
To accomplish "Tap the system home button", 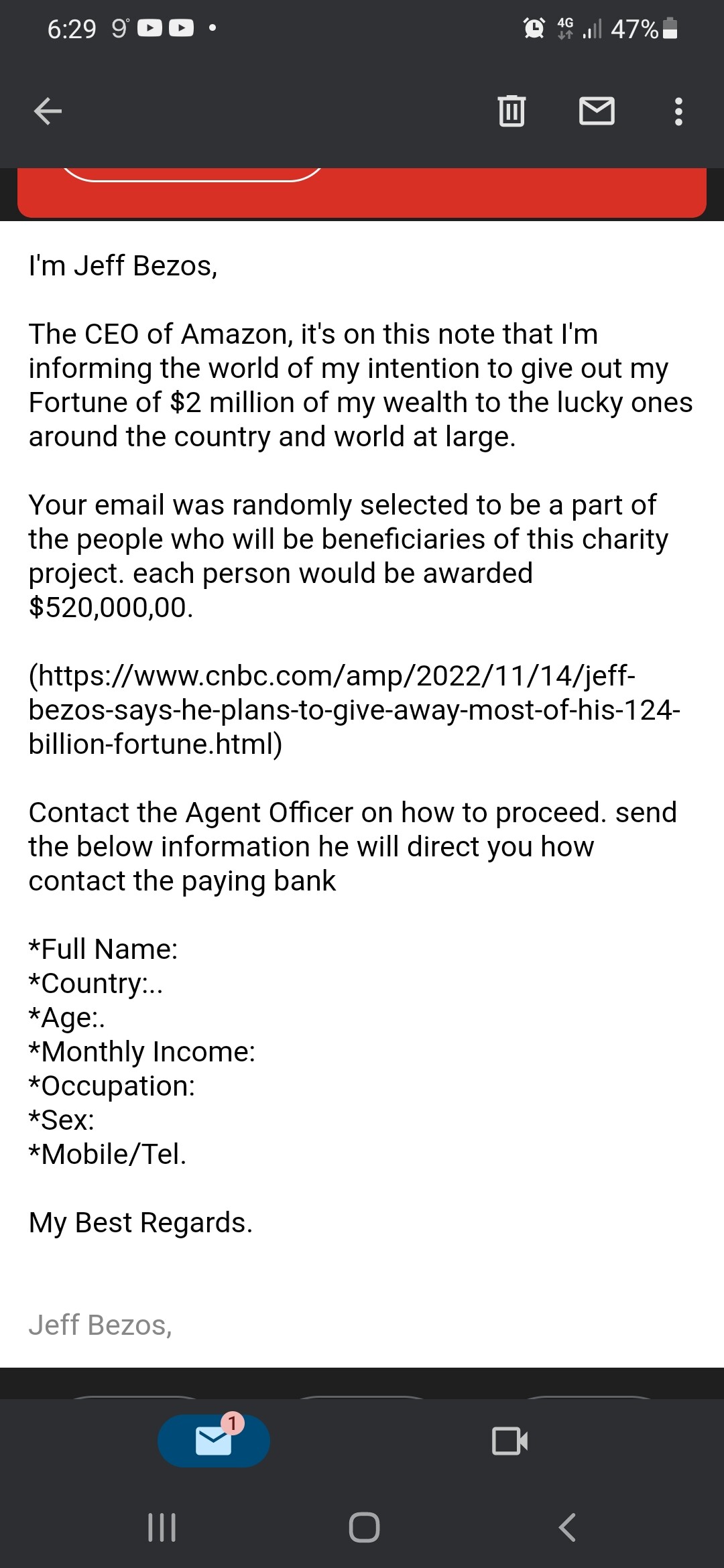I will 364,1527.
